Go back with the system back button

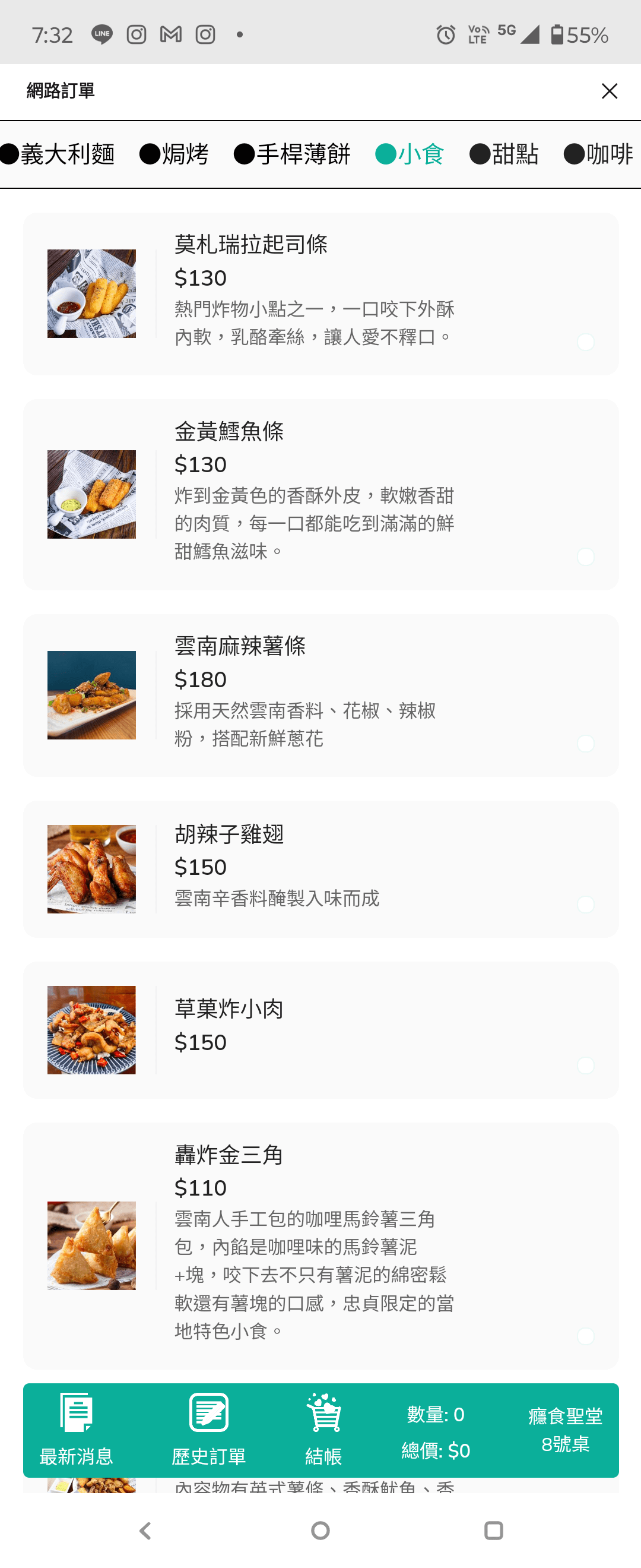pyautogui.click(x=145, y=1530)
